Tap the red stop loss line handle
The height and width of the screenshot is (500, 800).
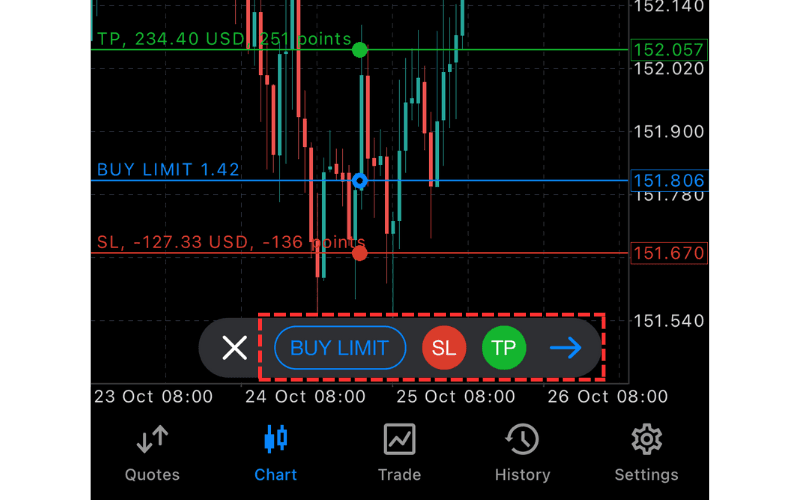tap(360, 253)
